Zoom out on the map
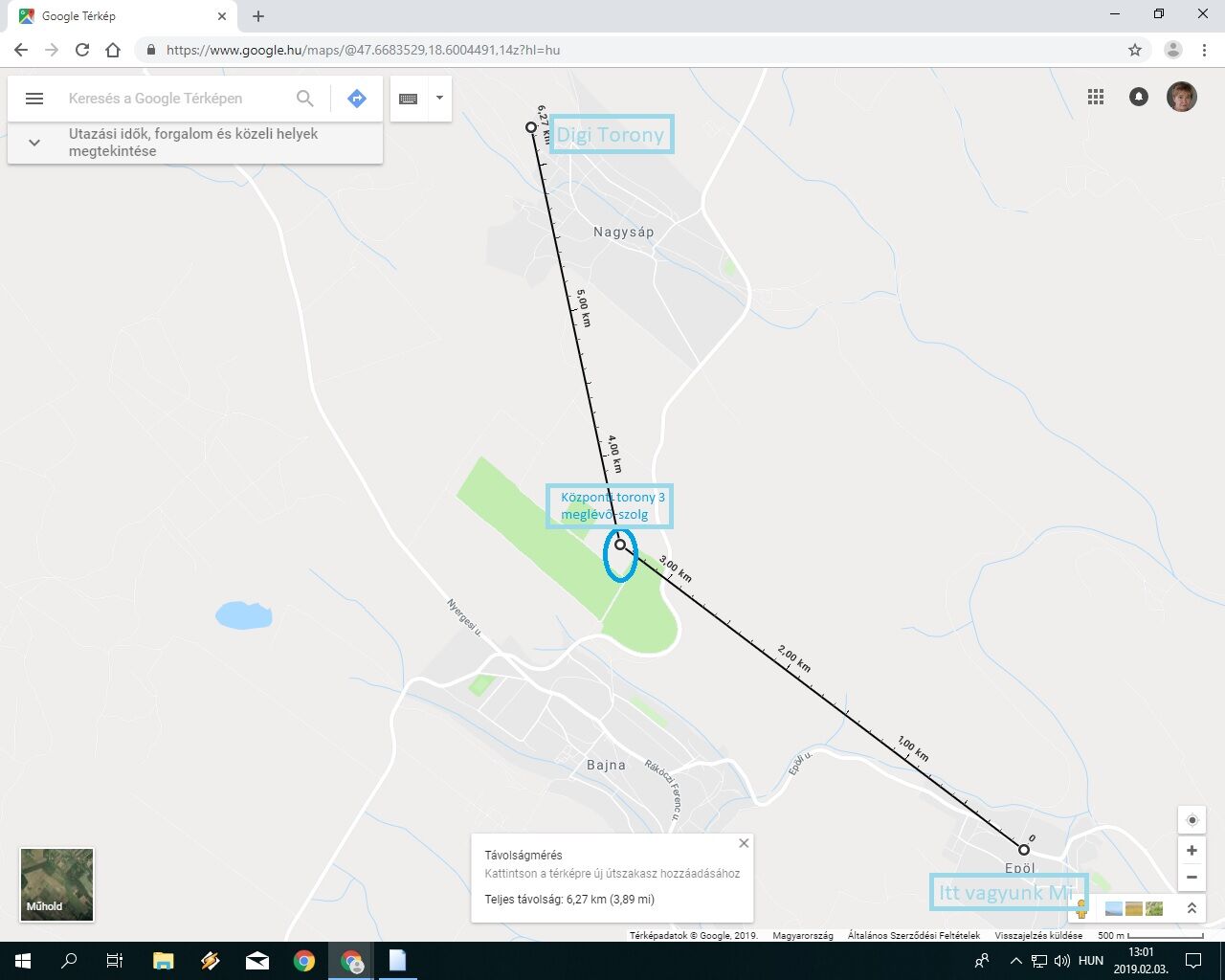This screenshot has height=980, width=1225. pos(1192,877)
